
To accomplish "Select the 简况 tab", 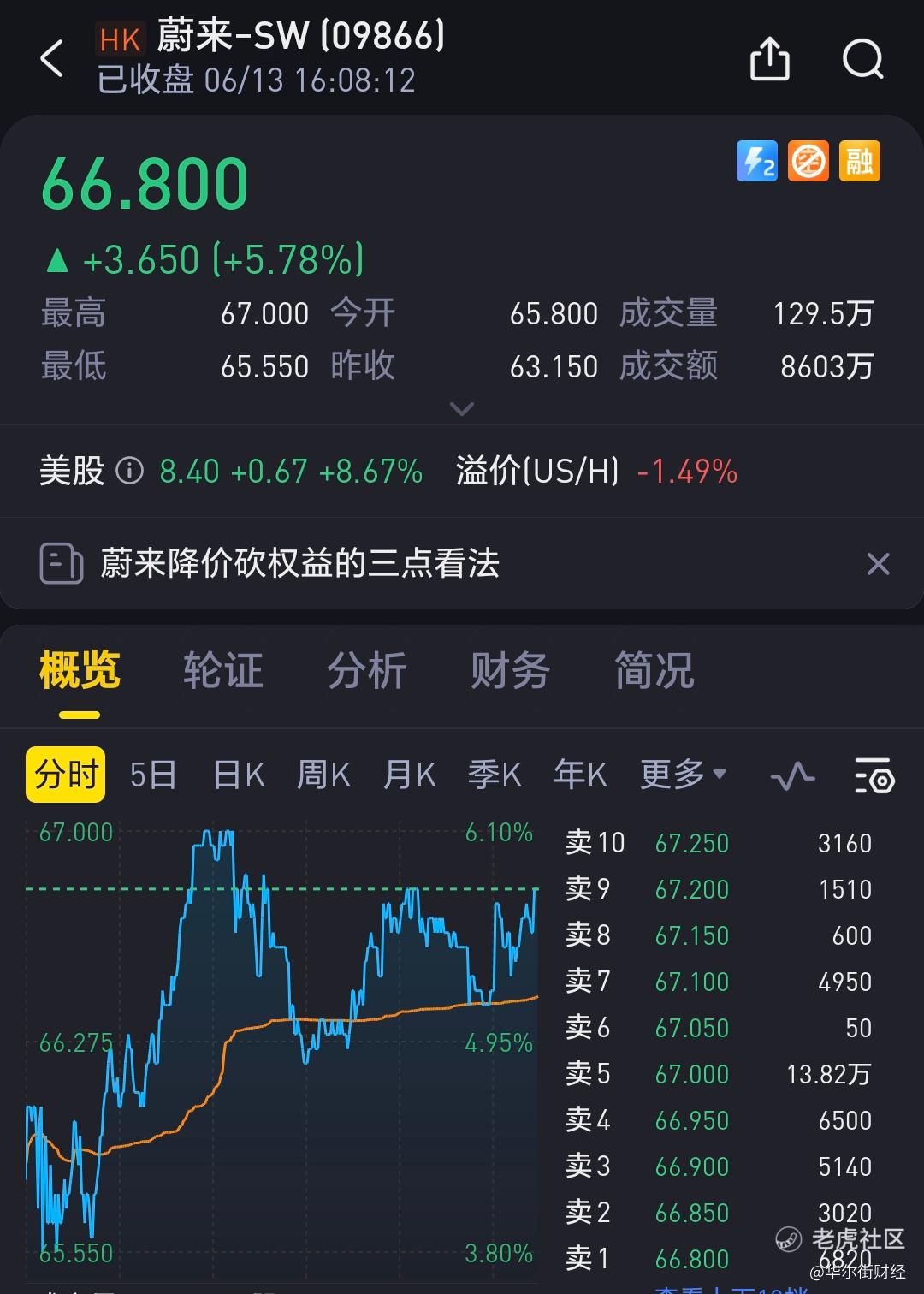I will point(654,670).
